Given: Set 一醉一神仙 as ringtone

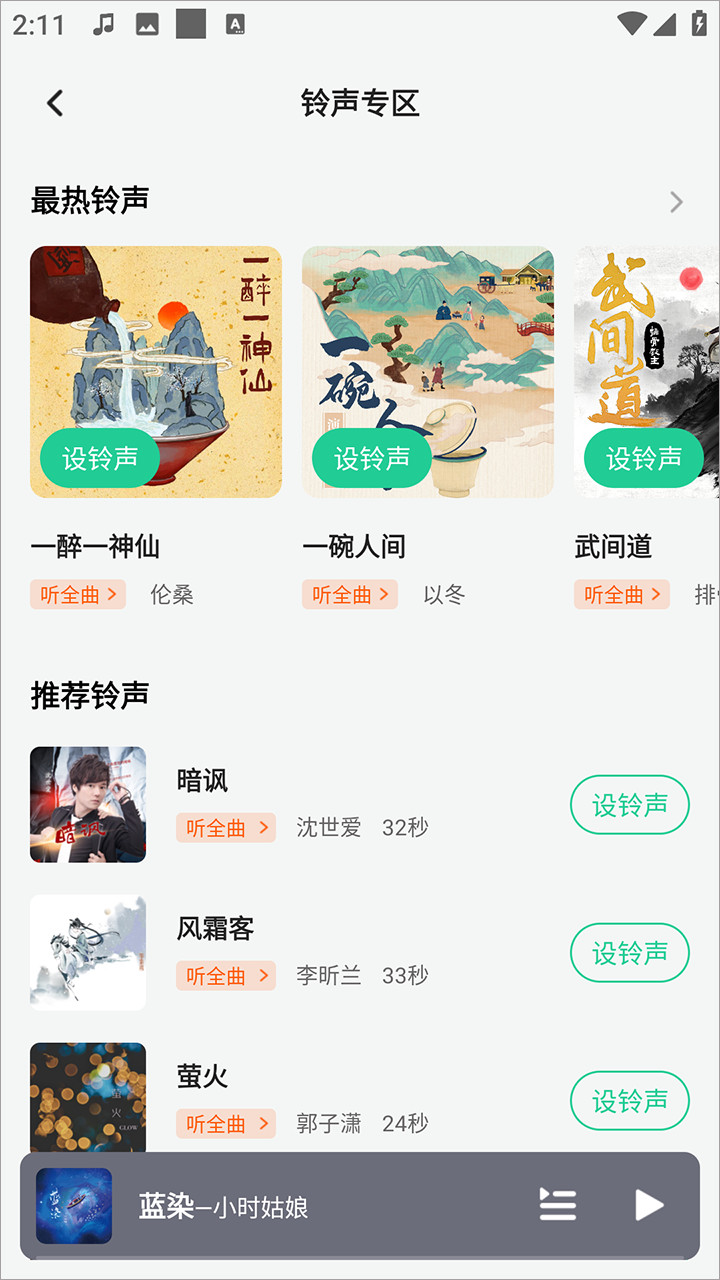Looking at the screenshot, I should 100,458.
